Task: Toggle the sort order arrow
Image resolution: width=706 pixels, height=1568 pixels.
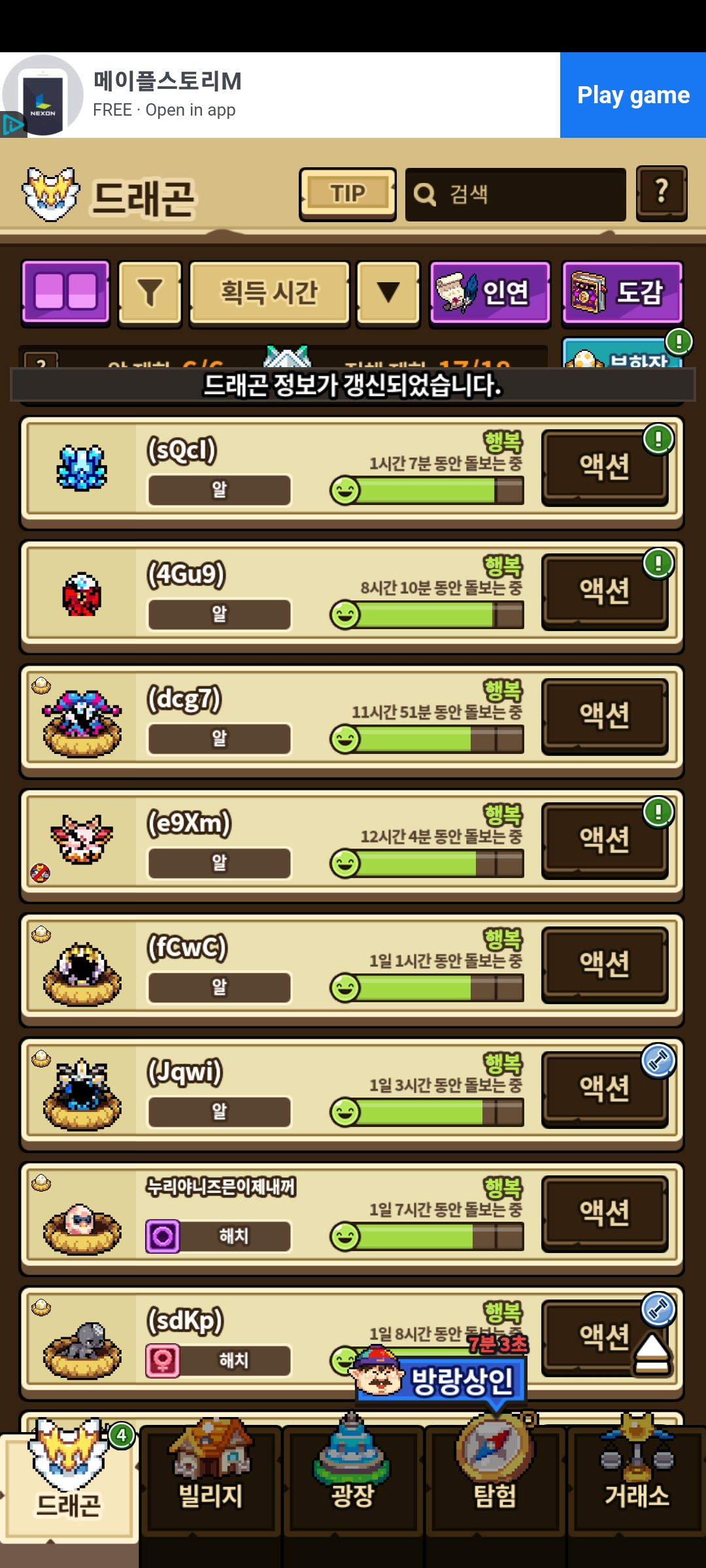Action: (388, 292)
